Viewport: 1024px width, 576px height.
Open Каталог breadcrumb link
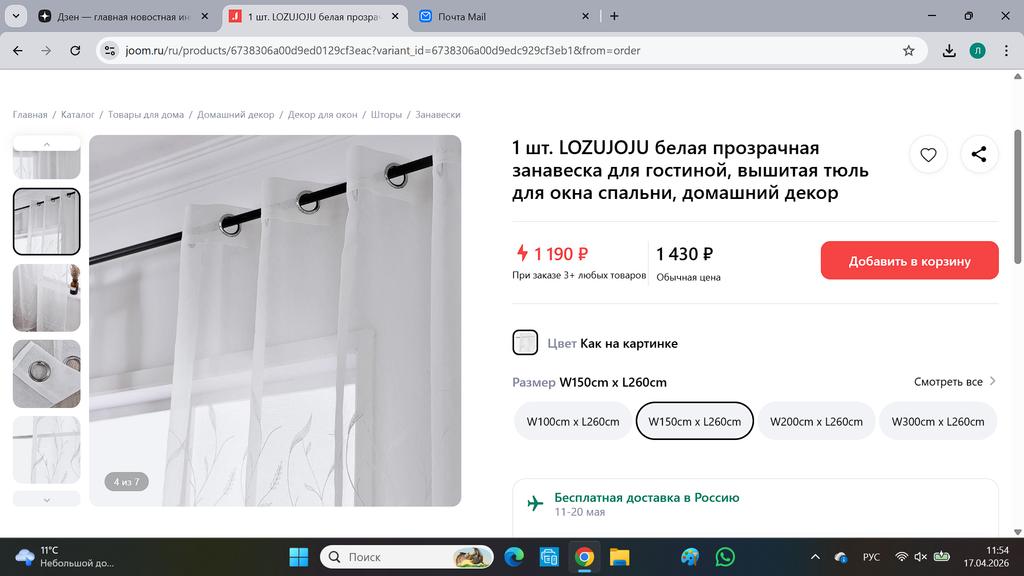(x=78, y=115)
